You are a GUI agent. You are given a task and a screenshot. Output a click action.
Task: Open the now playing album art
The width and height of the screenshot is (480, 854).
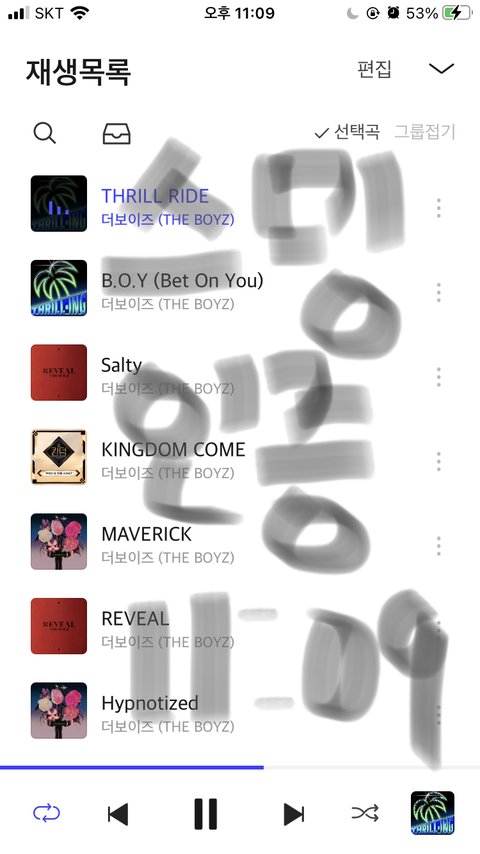pyautogui.click(x=433, y=813)
